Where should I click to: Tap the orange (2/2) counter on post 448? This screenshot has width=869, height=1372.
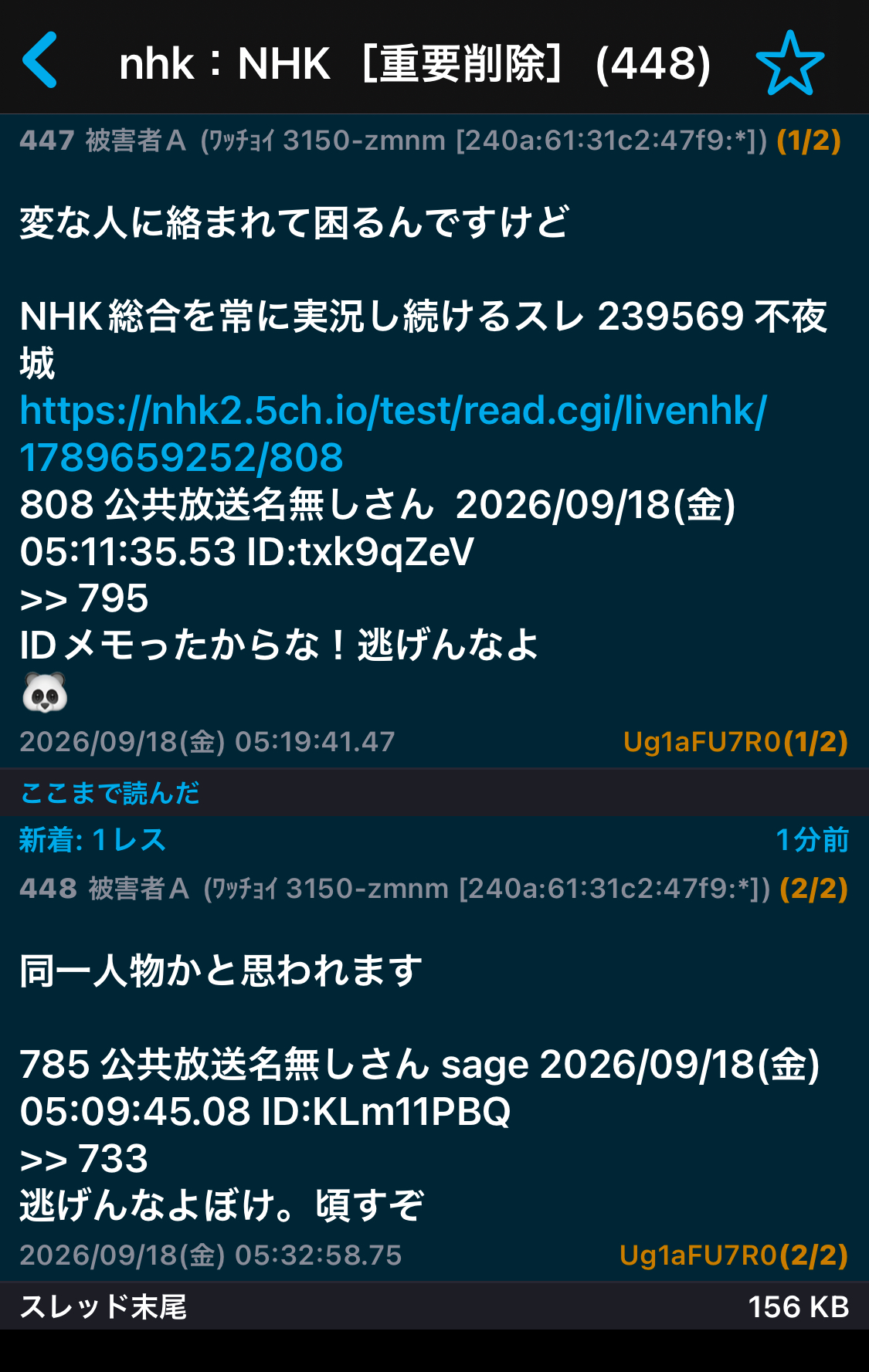pos(813,889)
